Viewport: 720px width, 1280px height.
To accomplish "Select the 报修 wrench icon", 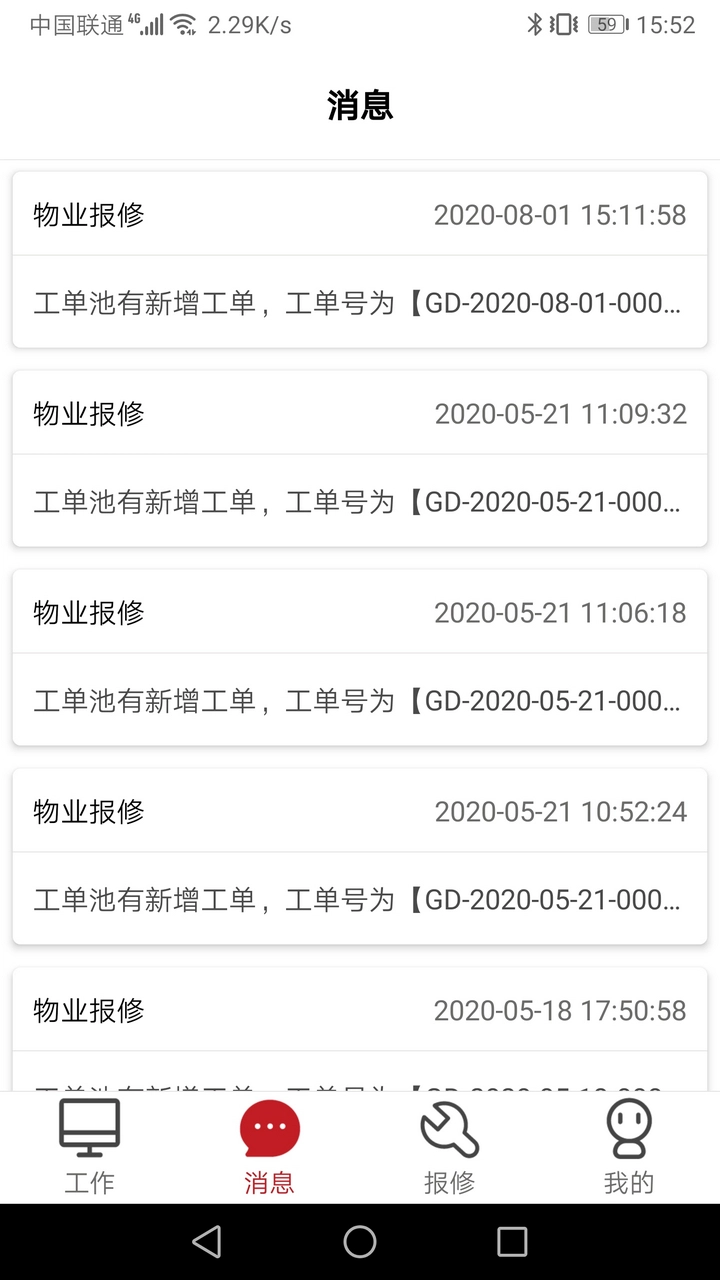I will [x=450, y=1130].
